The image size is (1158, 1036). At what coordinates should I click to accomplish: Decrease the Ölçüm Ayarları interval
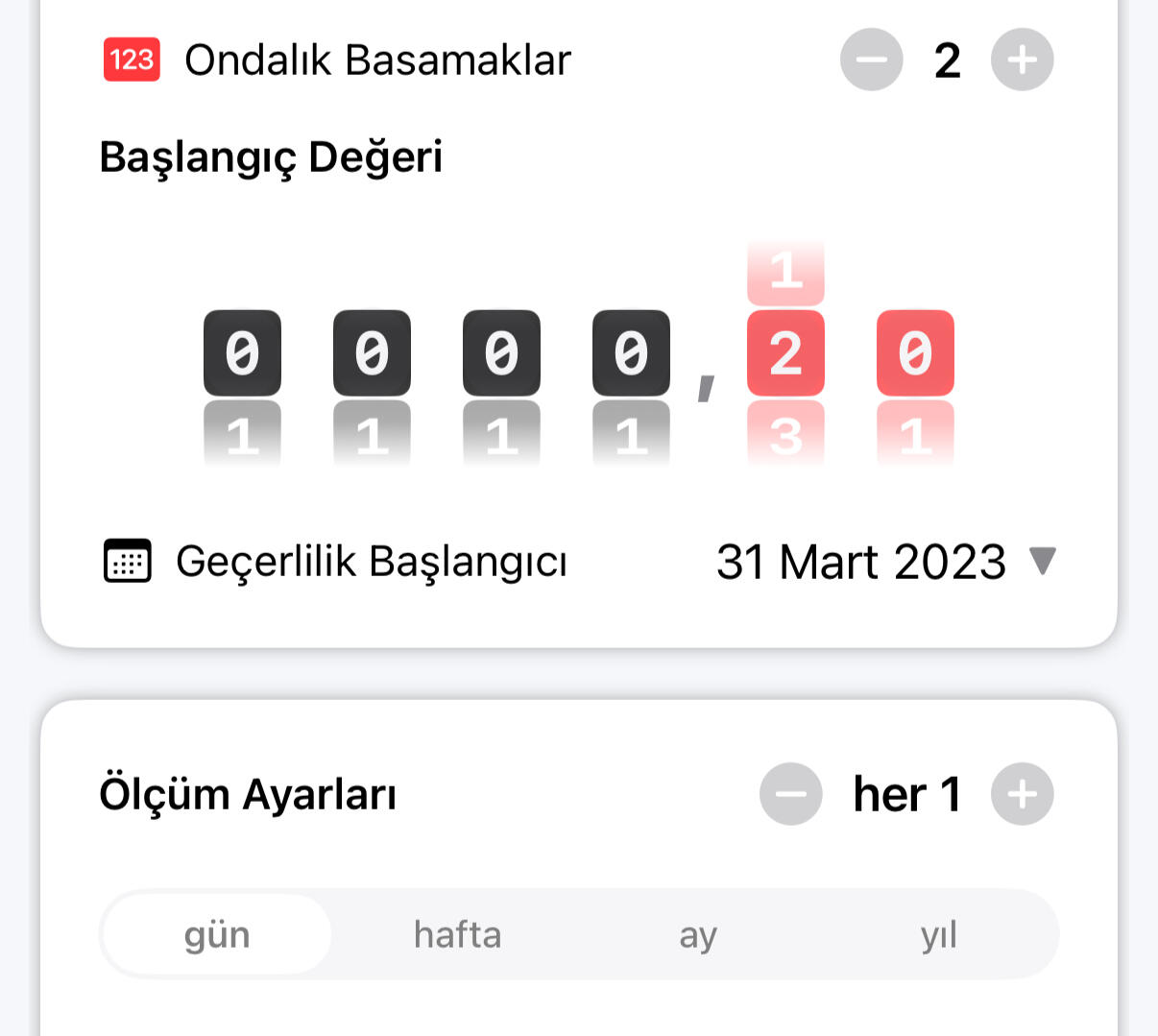click(x=790, y=794)
